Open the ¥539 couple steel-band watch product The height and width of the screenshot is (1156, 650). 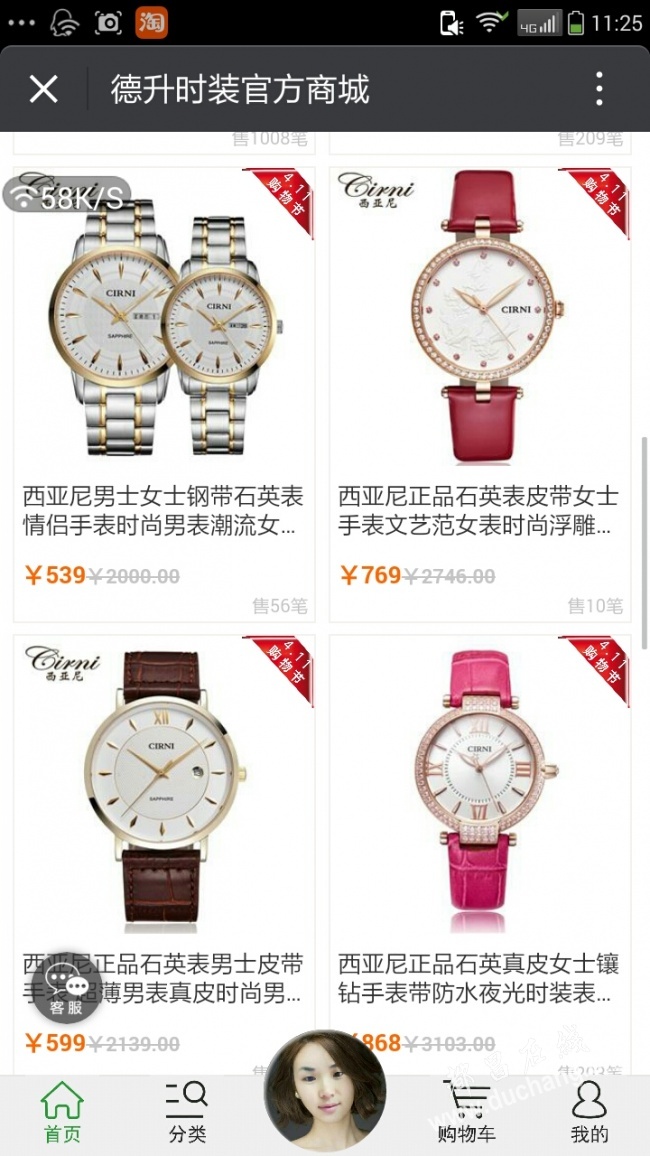click(x=164, y=394)
